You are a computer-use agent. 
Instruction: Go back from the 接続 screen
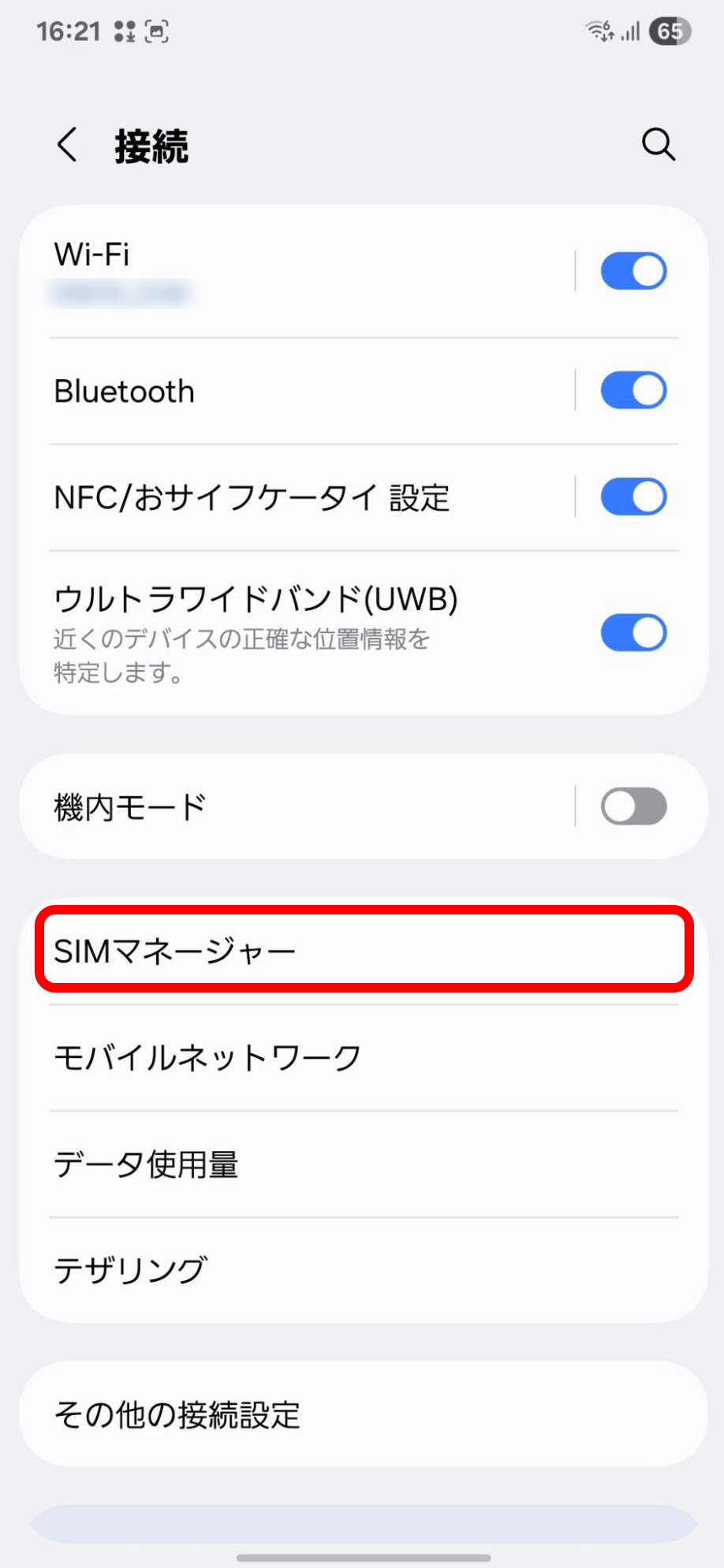(x=68, y=145)
